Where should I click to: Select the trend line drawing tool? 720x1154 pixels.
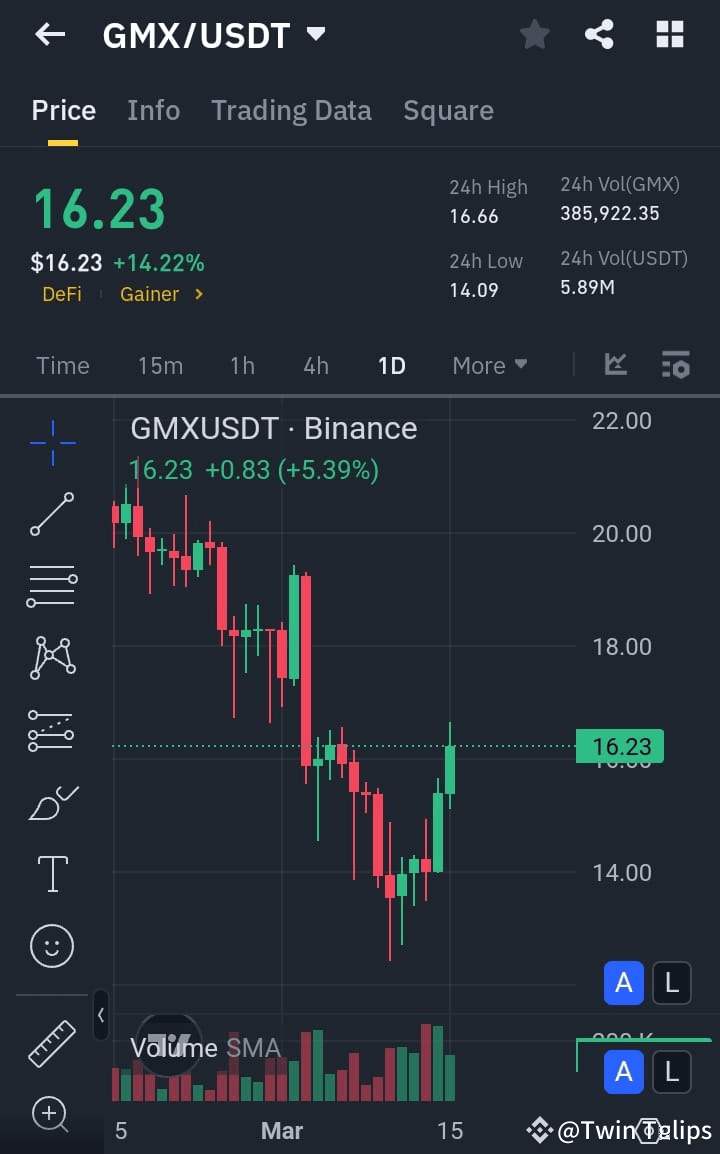click(x=51, y=514)
